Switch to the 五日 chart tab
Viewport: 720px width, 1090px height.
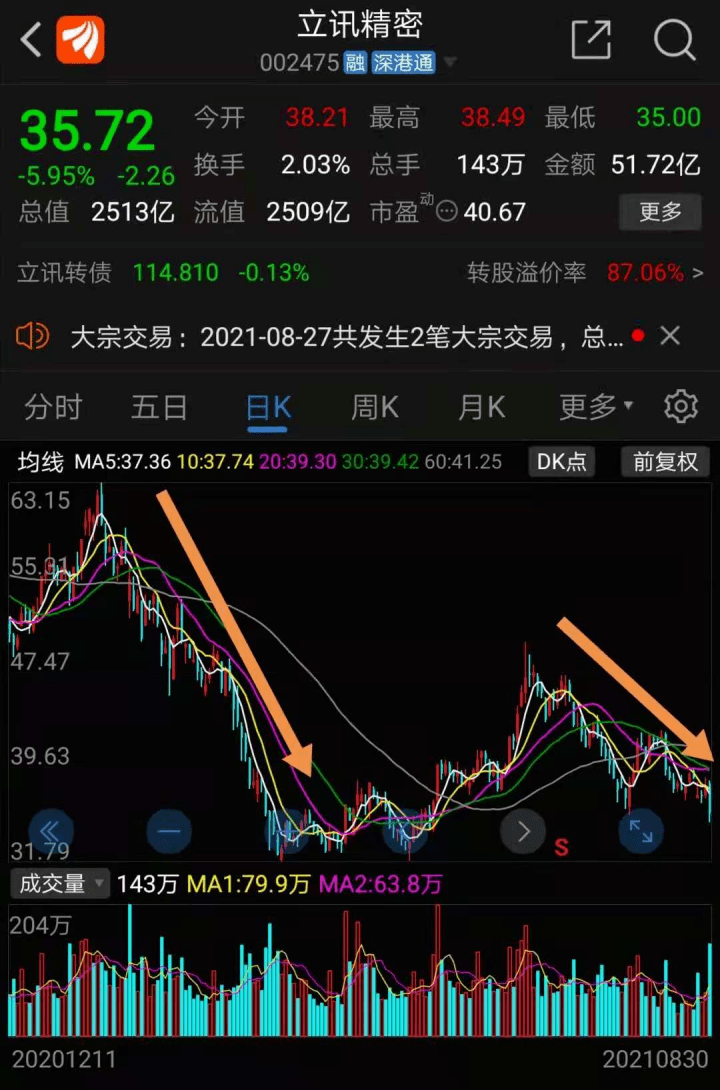[x=159, y=407]
